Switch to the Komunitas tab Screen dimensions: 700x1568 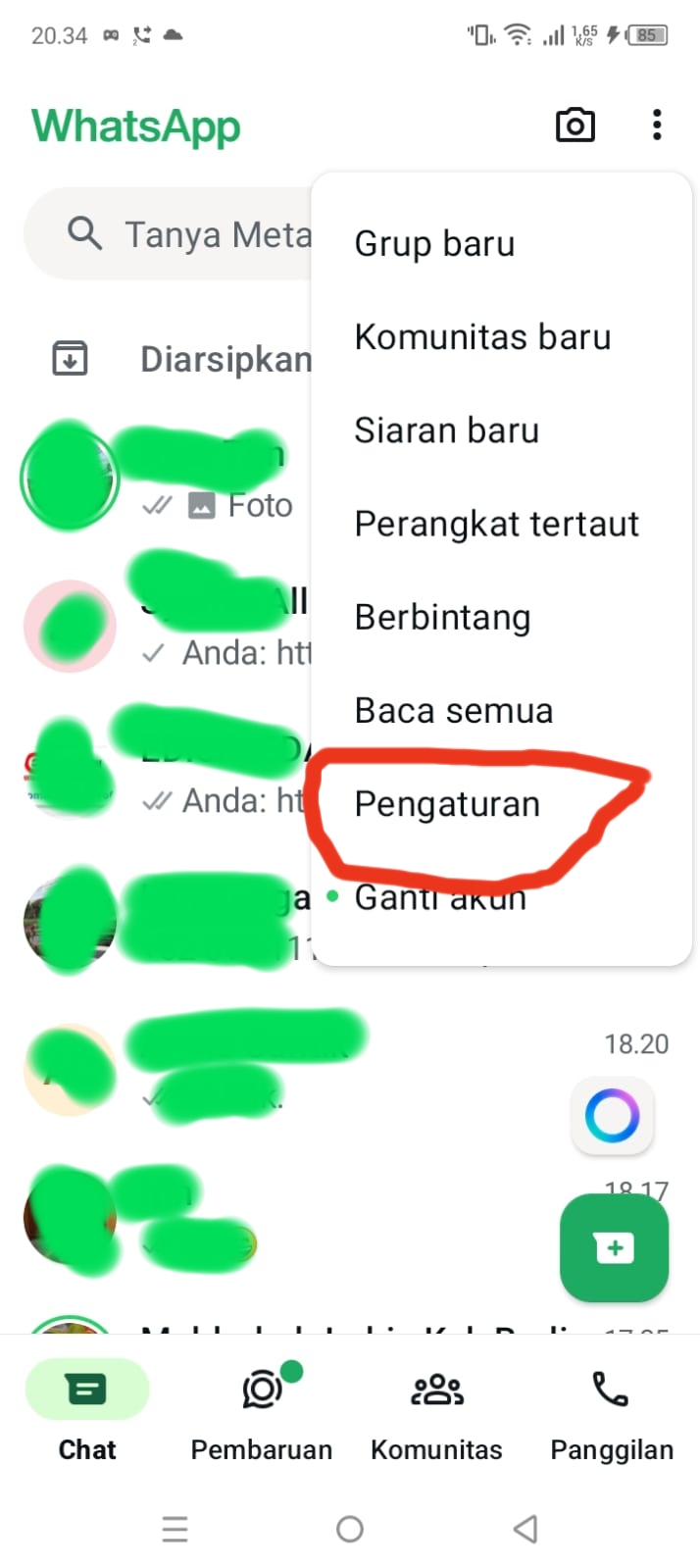point(436,1409)
